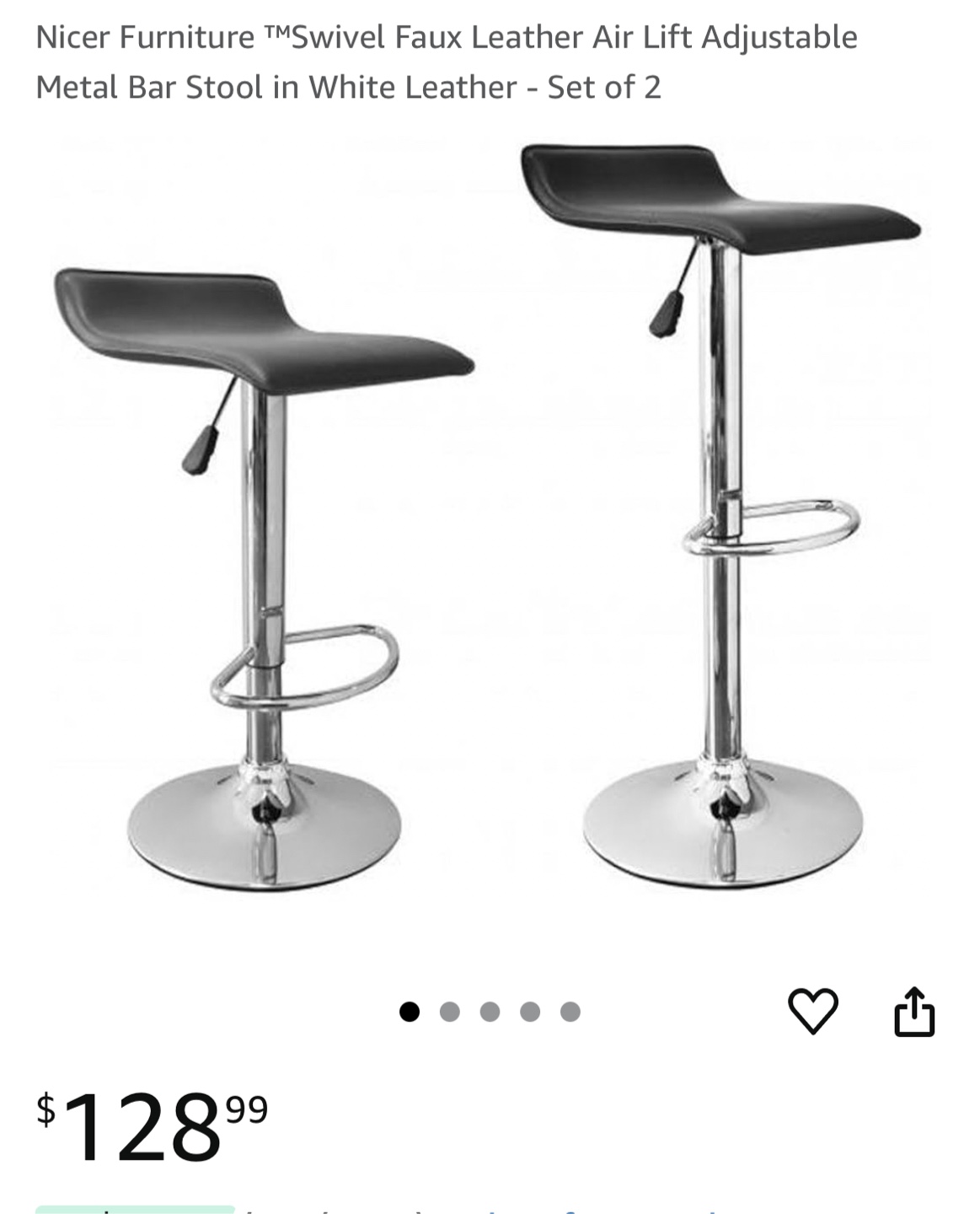
Task: Jump to the second image dot
Action: pos(450,1011)
